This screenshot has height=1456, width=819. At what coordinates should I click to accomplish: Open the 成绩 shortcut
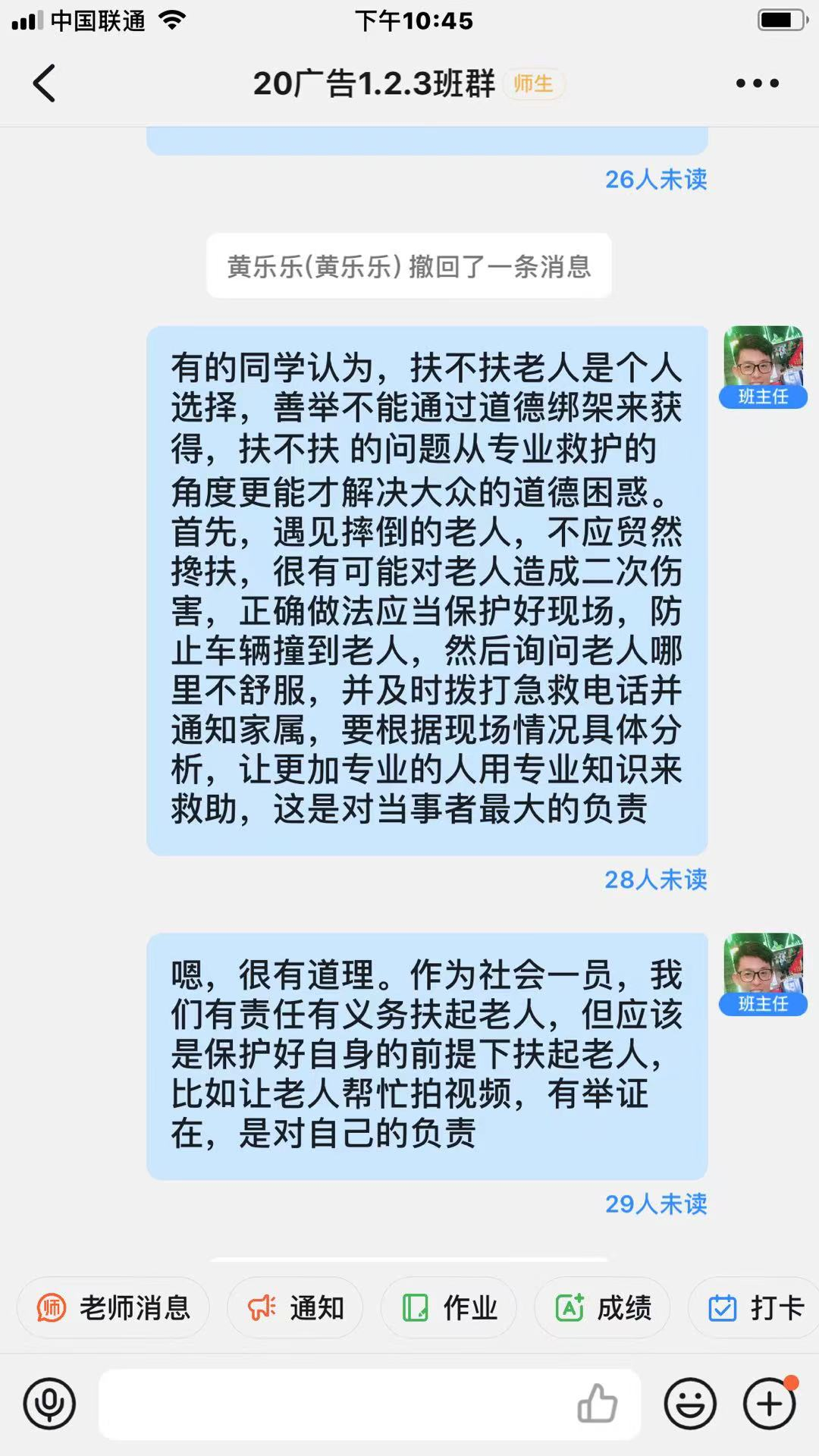point(603,1308)
